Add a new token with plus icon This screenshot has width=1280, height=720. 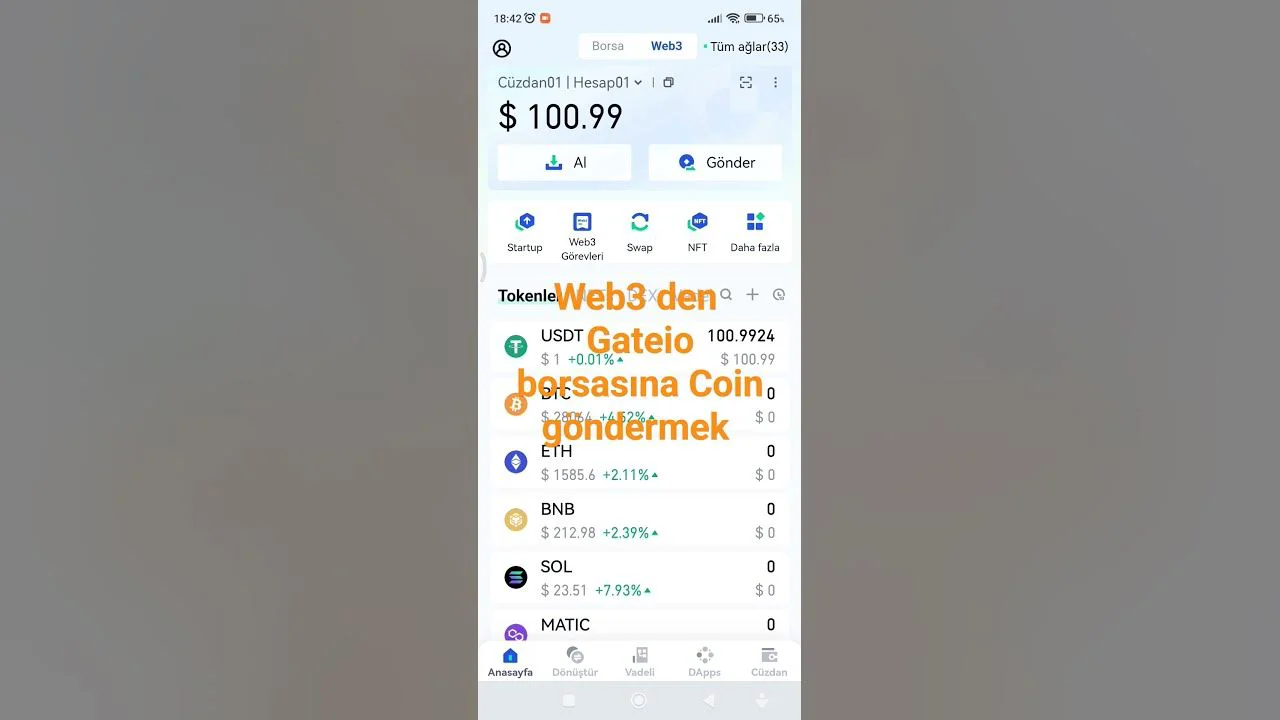pos(752,295)
